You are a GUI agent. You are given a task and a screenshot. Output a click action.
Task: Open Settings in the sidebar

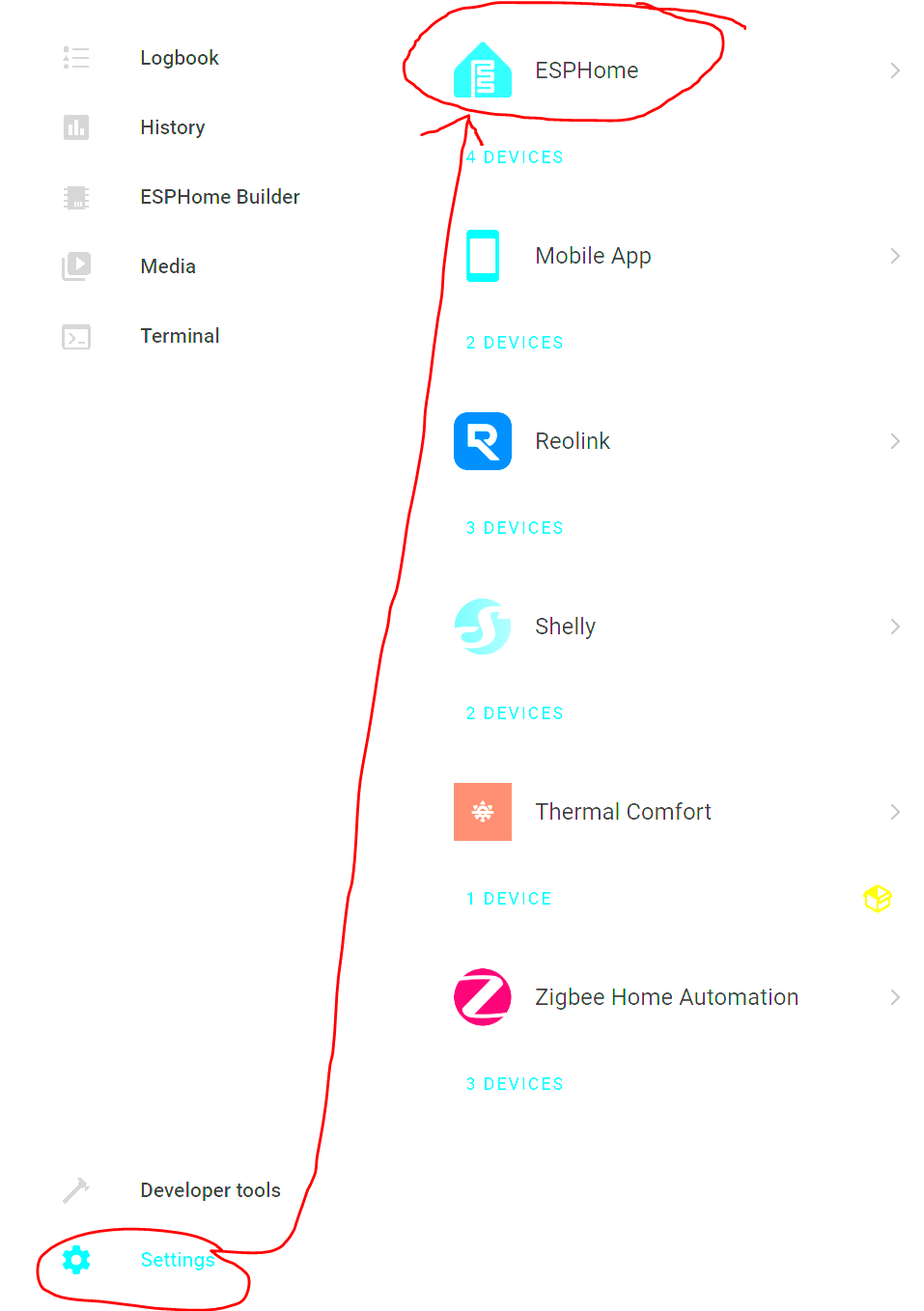pyautogui.click(x=177, y=1260)
